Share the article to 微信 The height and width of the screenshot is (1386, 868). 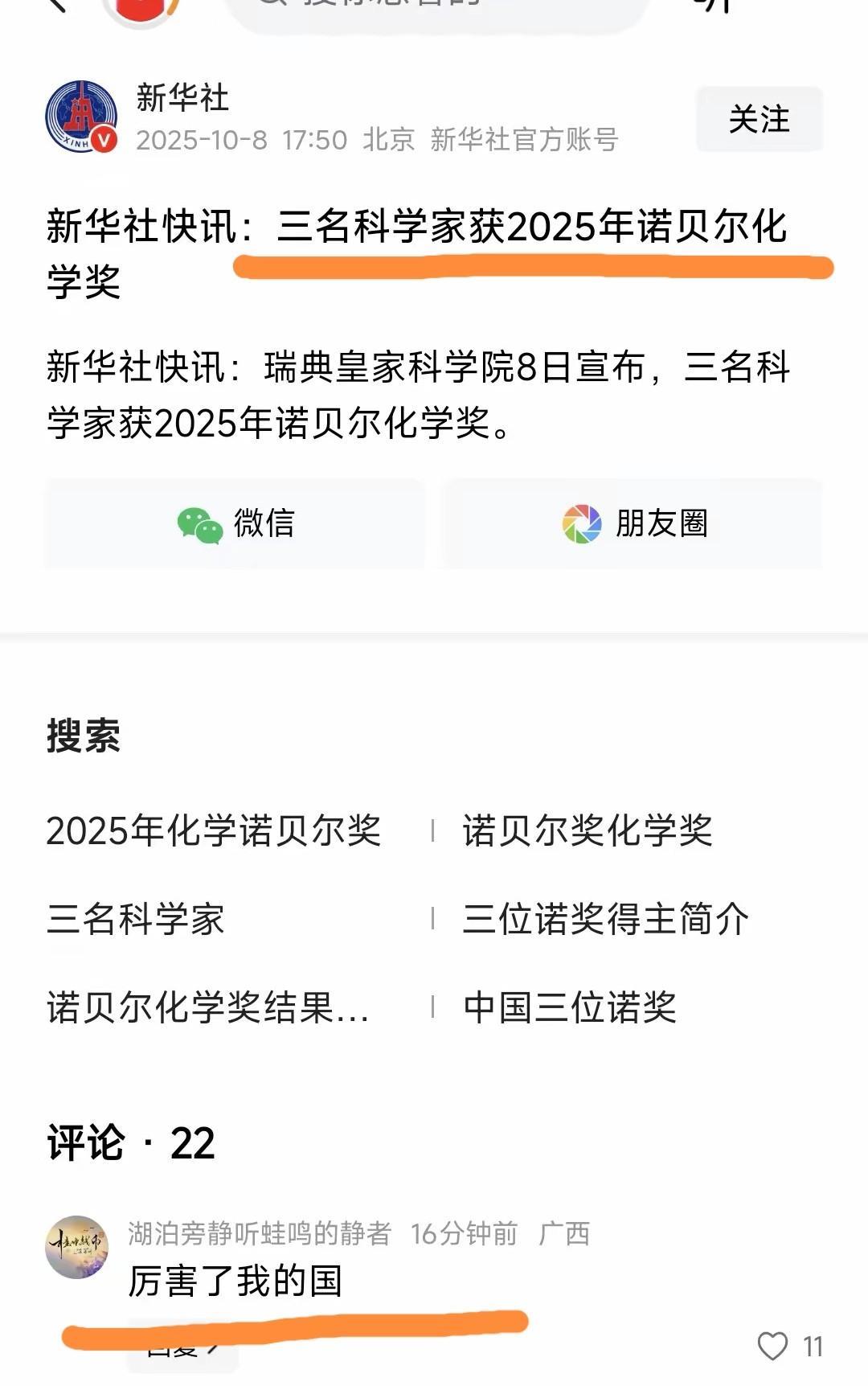[235, 523]
